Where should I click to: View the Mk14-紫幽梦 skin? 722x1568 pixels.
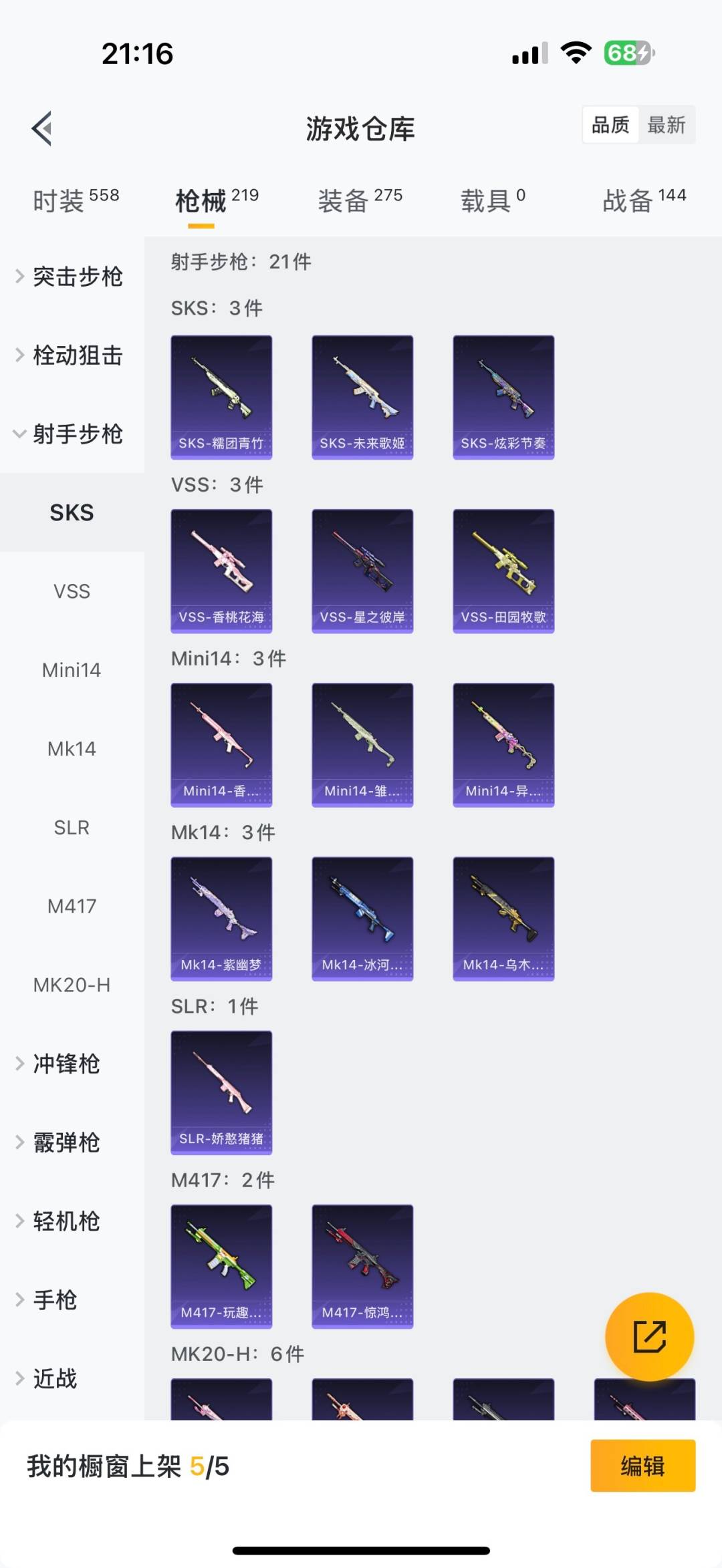pos(221,919)
